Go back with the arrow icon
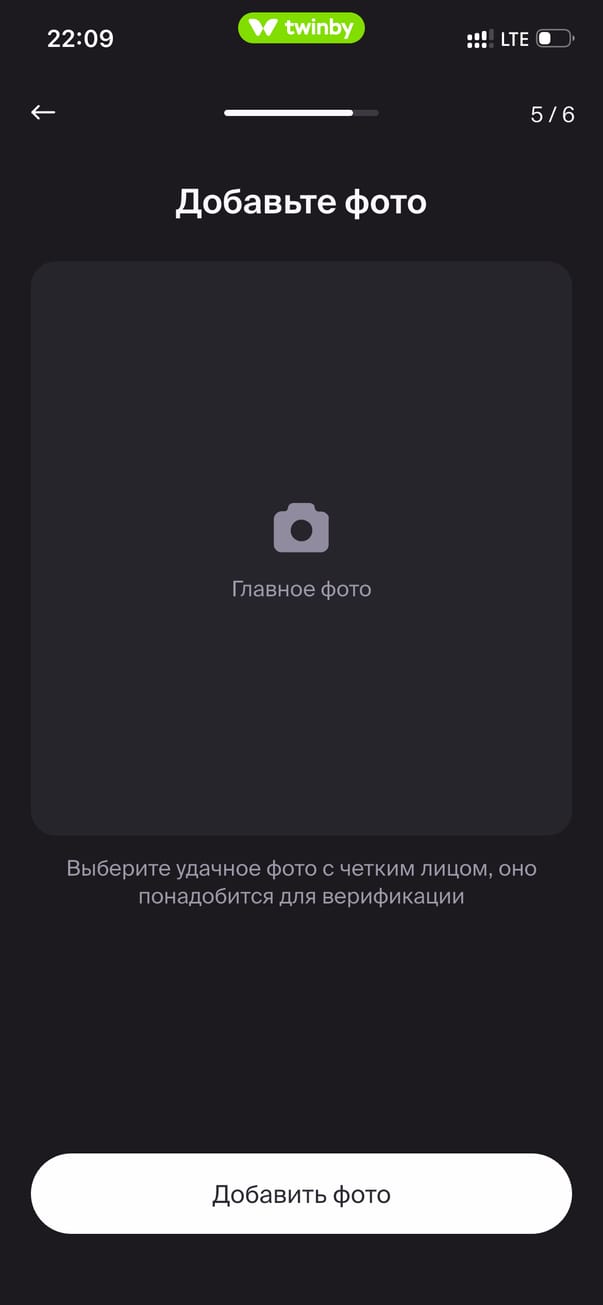603x1305 pixels. pyautogui.click(x=43, y=113)
